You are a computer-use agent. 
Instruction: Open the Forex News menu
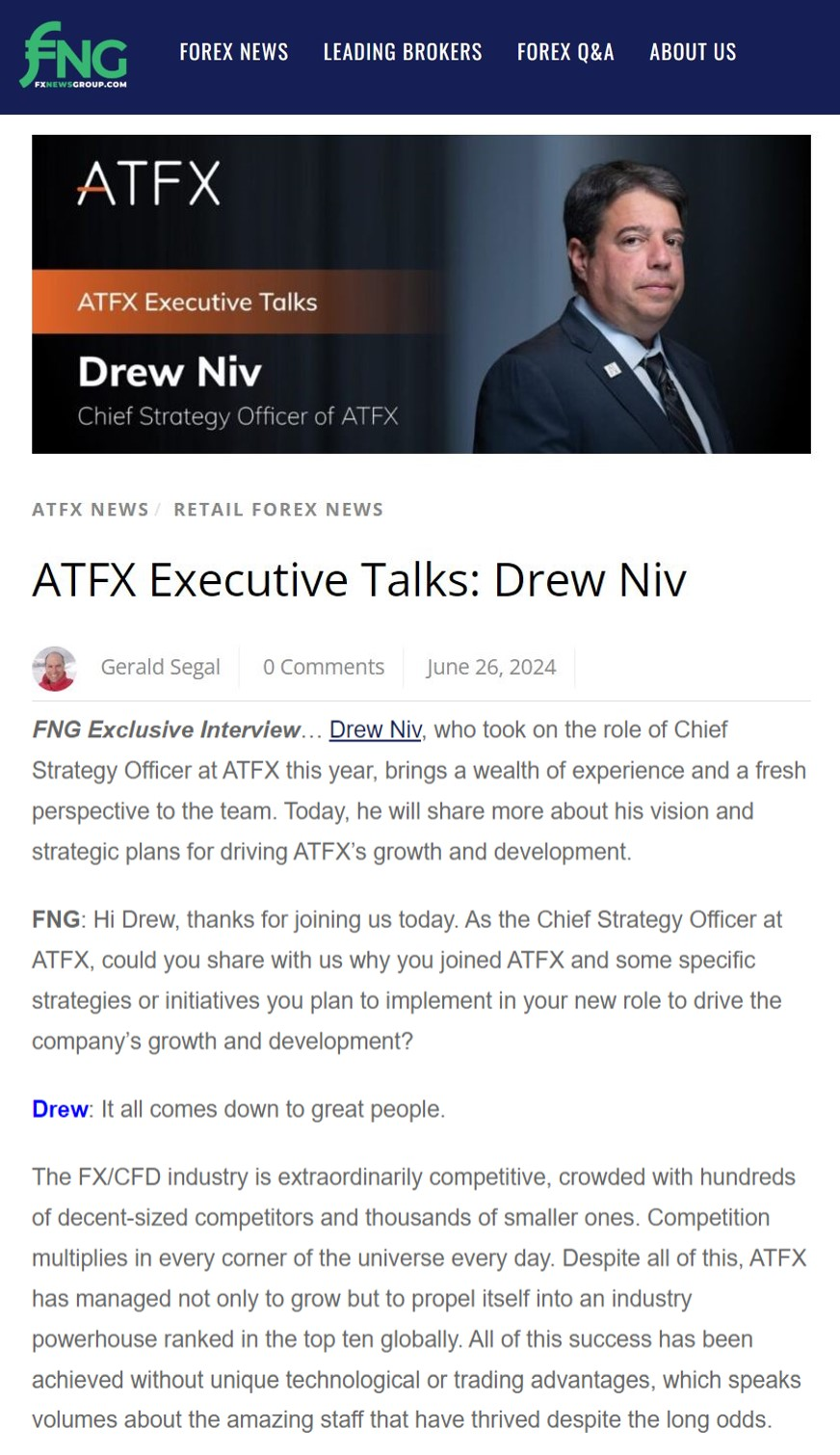point(233,52)
